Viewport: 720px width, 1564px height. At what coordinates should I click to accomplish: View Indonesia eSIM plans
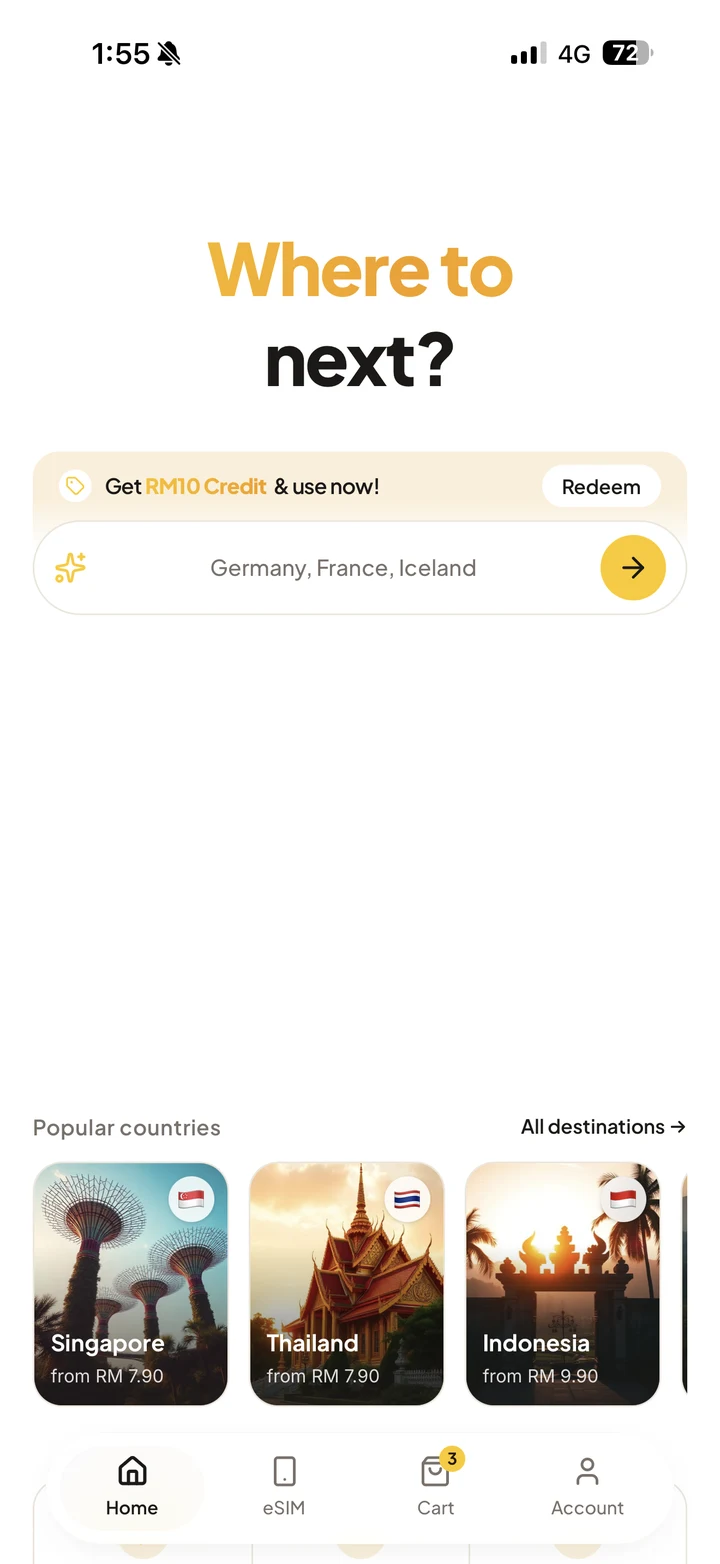point(563,1284)
